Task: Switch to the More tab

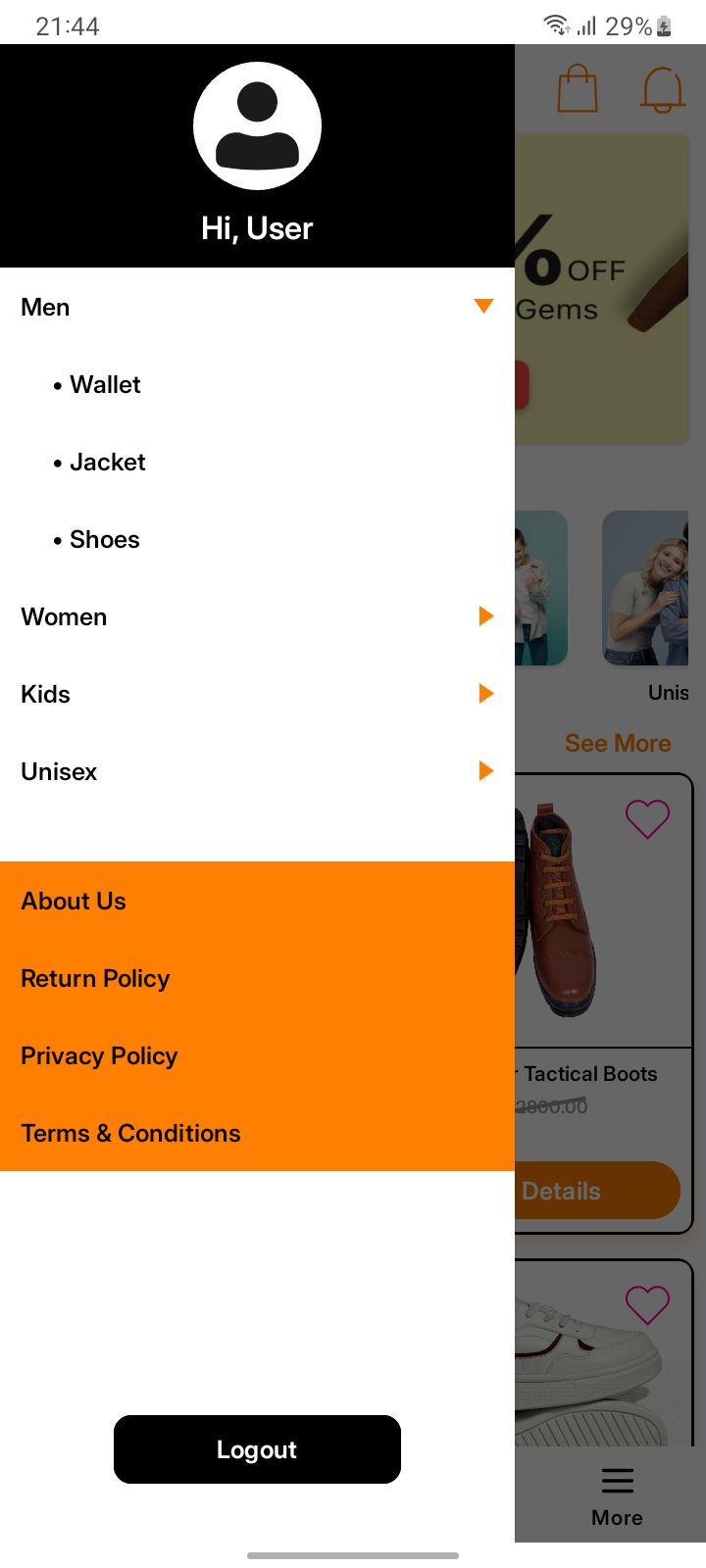Action: coord(618,1496)
